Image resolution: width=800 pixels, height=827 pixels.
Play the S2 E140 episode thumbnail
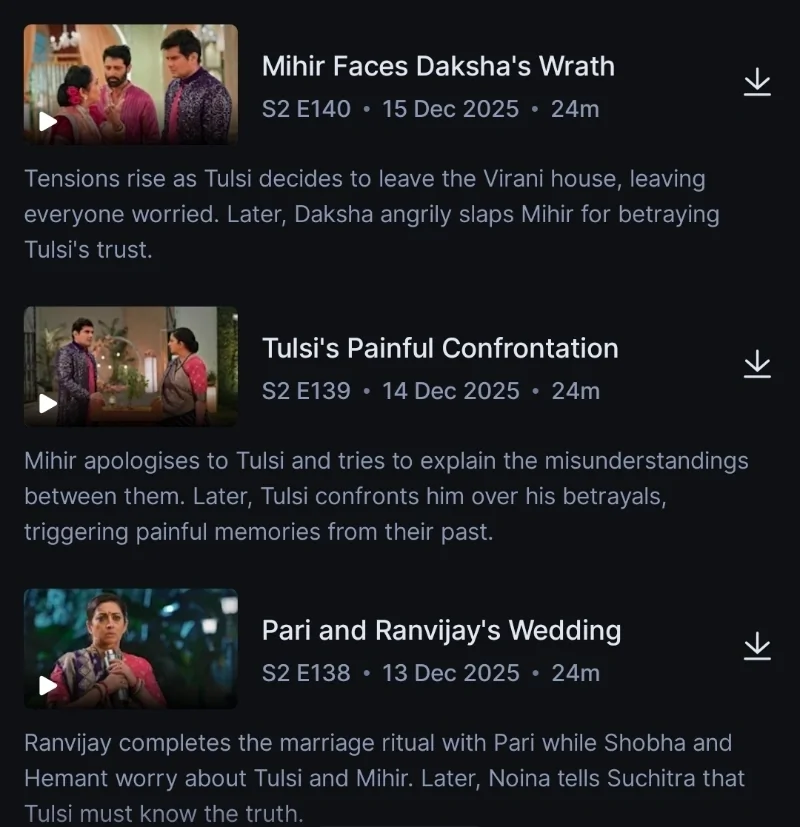point(131,85)
